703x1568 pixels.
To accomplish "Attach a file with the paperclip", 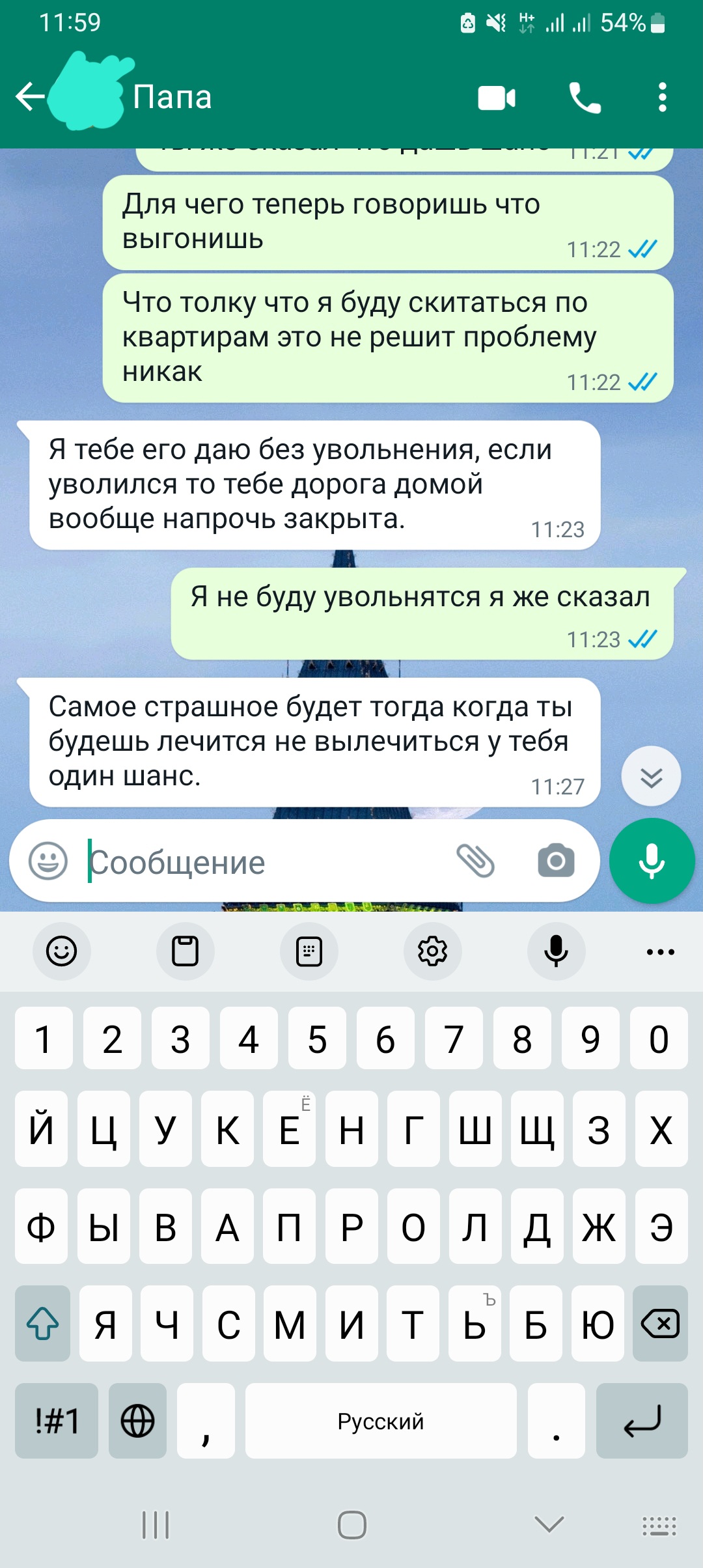I will (476, 861).
